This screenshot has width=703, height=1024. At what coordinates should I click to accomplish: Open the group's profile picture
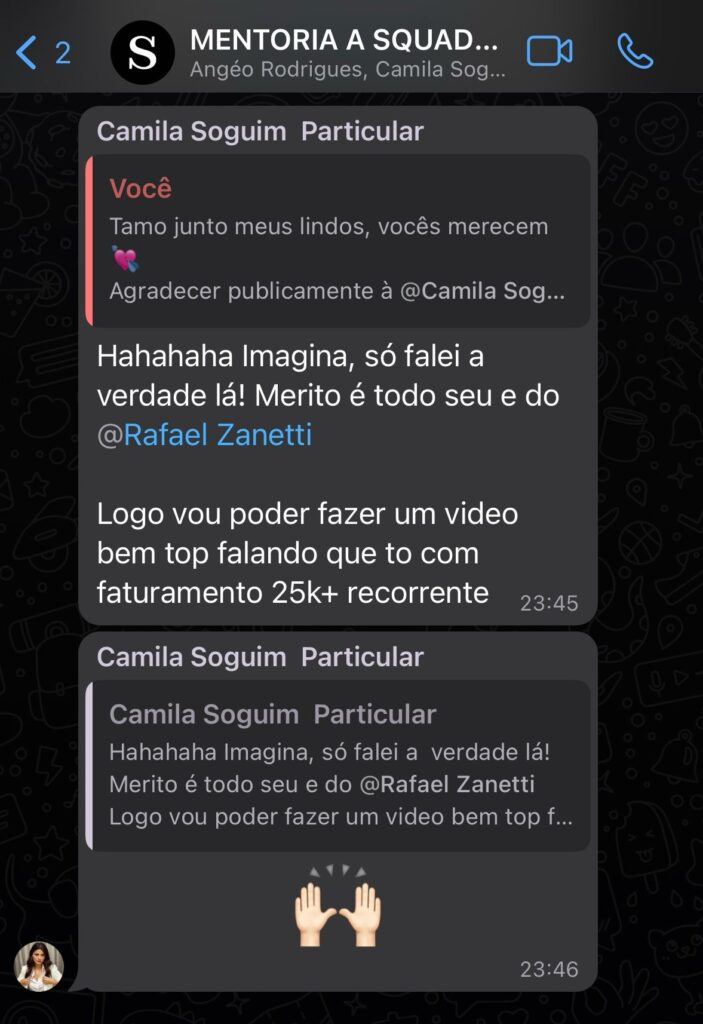(x=142, y=52)
